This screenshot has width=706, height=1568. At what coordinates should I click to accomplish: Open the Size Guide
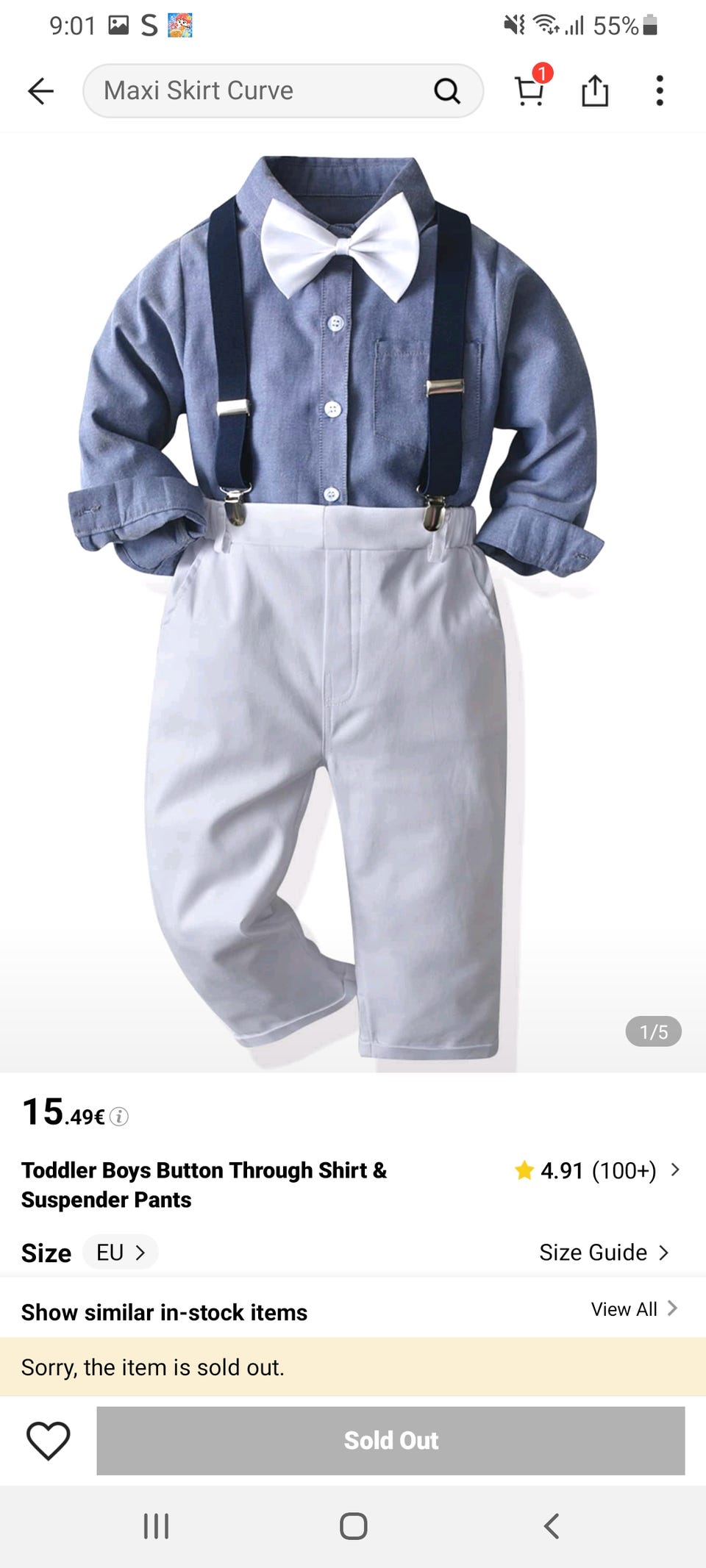604,1252
